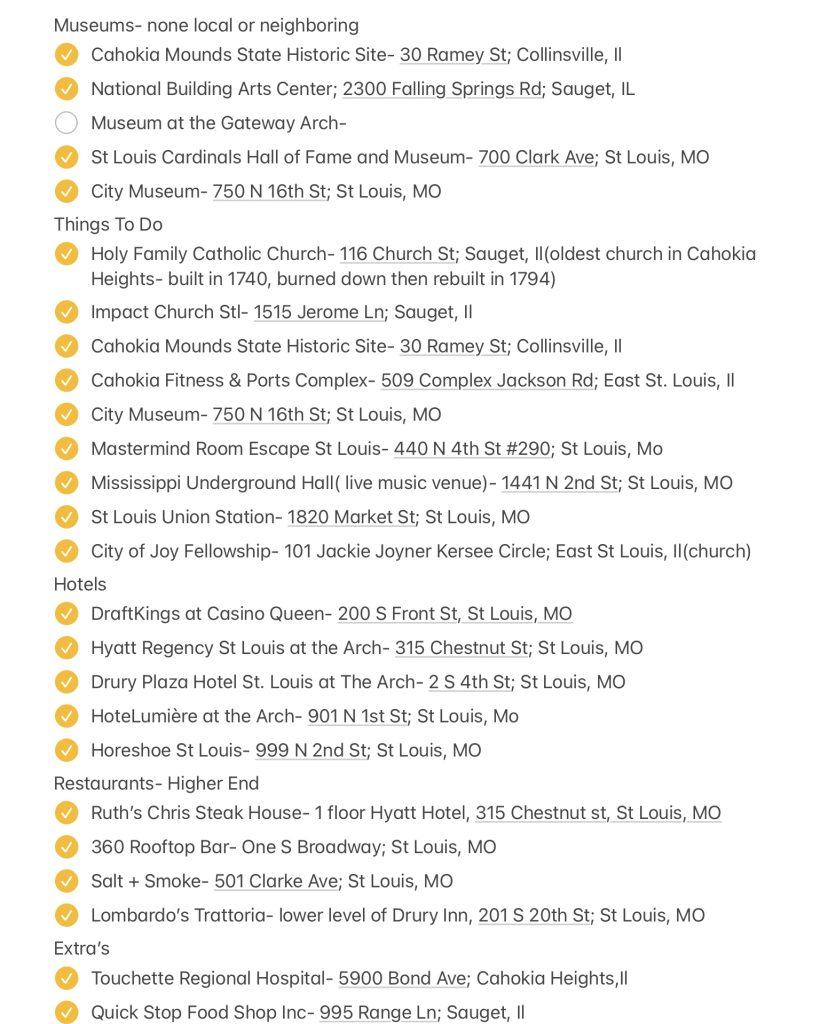
Task: Uncheck the City of Joy Fellowship item
Action: (66, 551)
